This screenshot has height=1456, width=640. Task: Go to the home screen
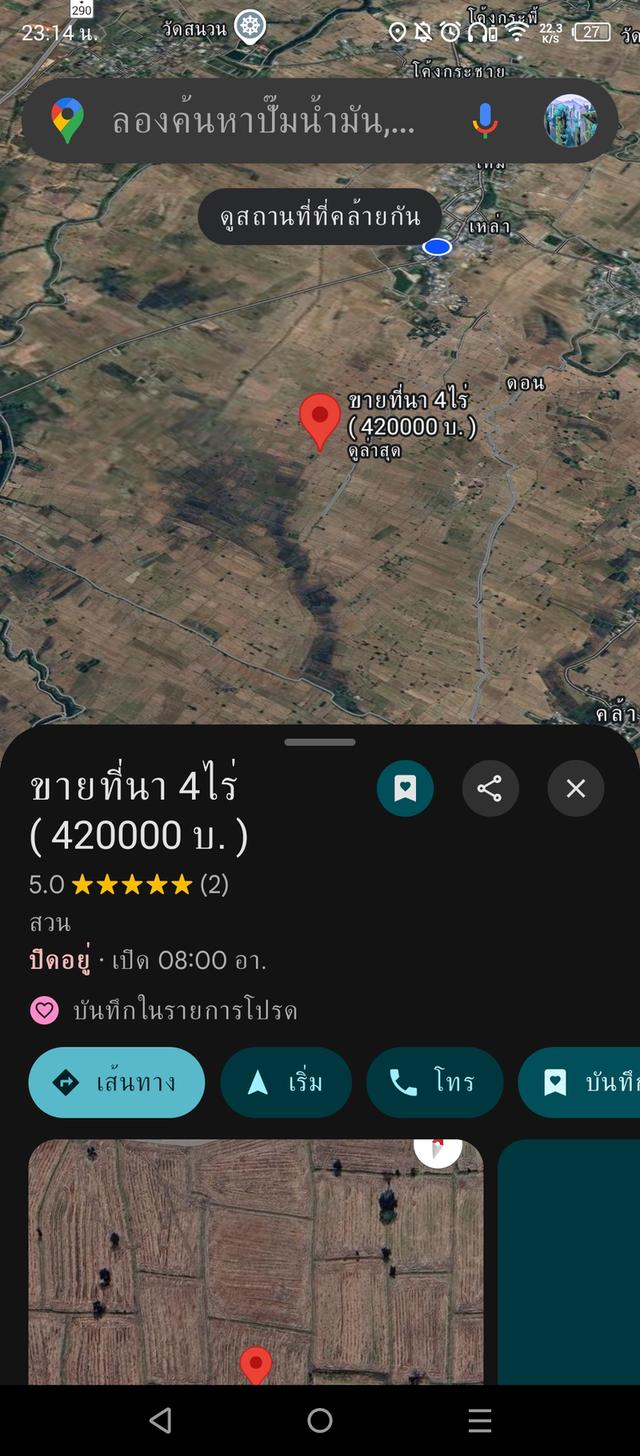click(320, 1420)
